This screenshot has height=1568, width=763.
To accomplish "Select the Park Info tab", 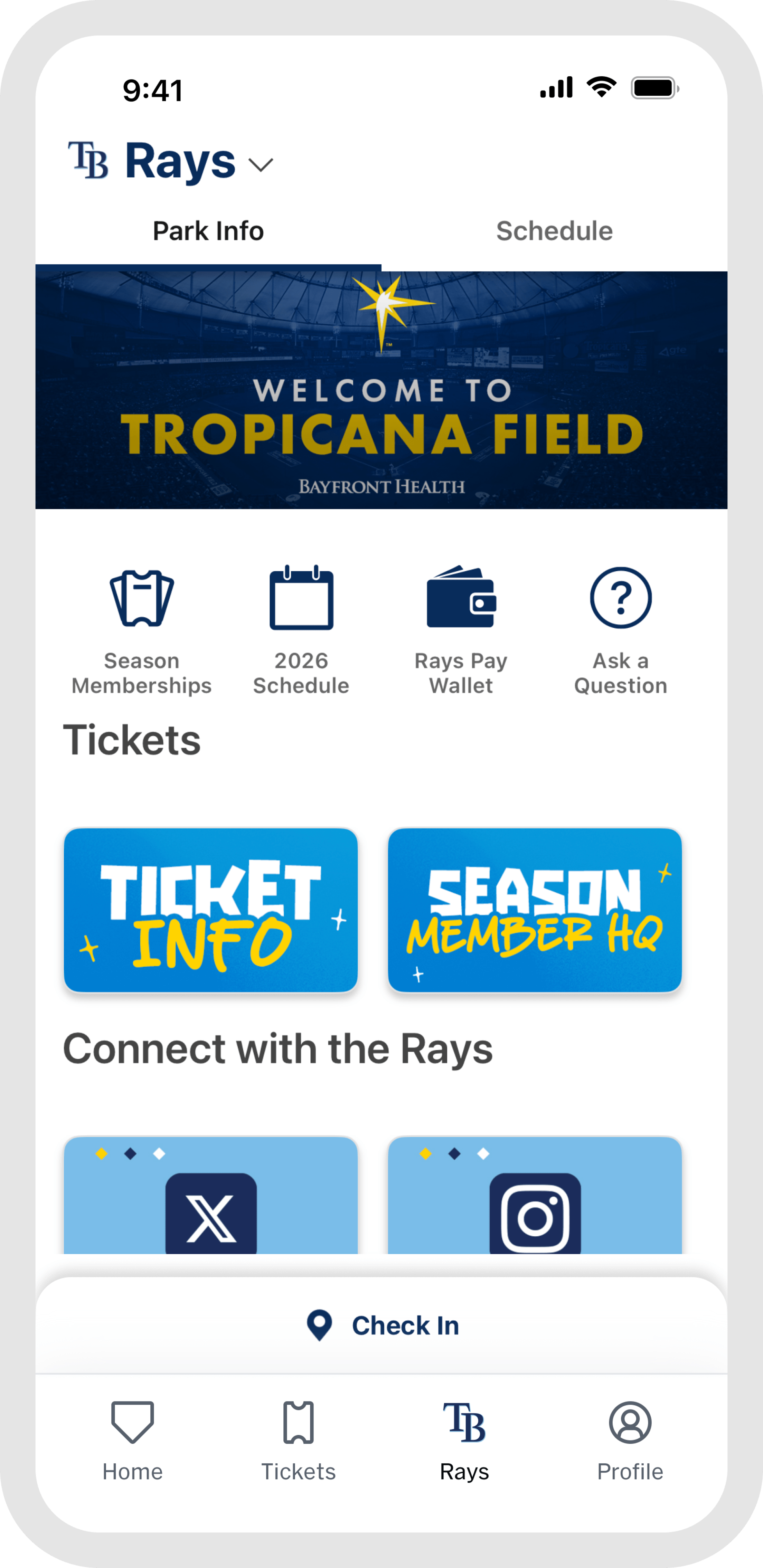I will [x=208, y=231].
